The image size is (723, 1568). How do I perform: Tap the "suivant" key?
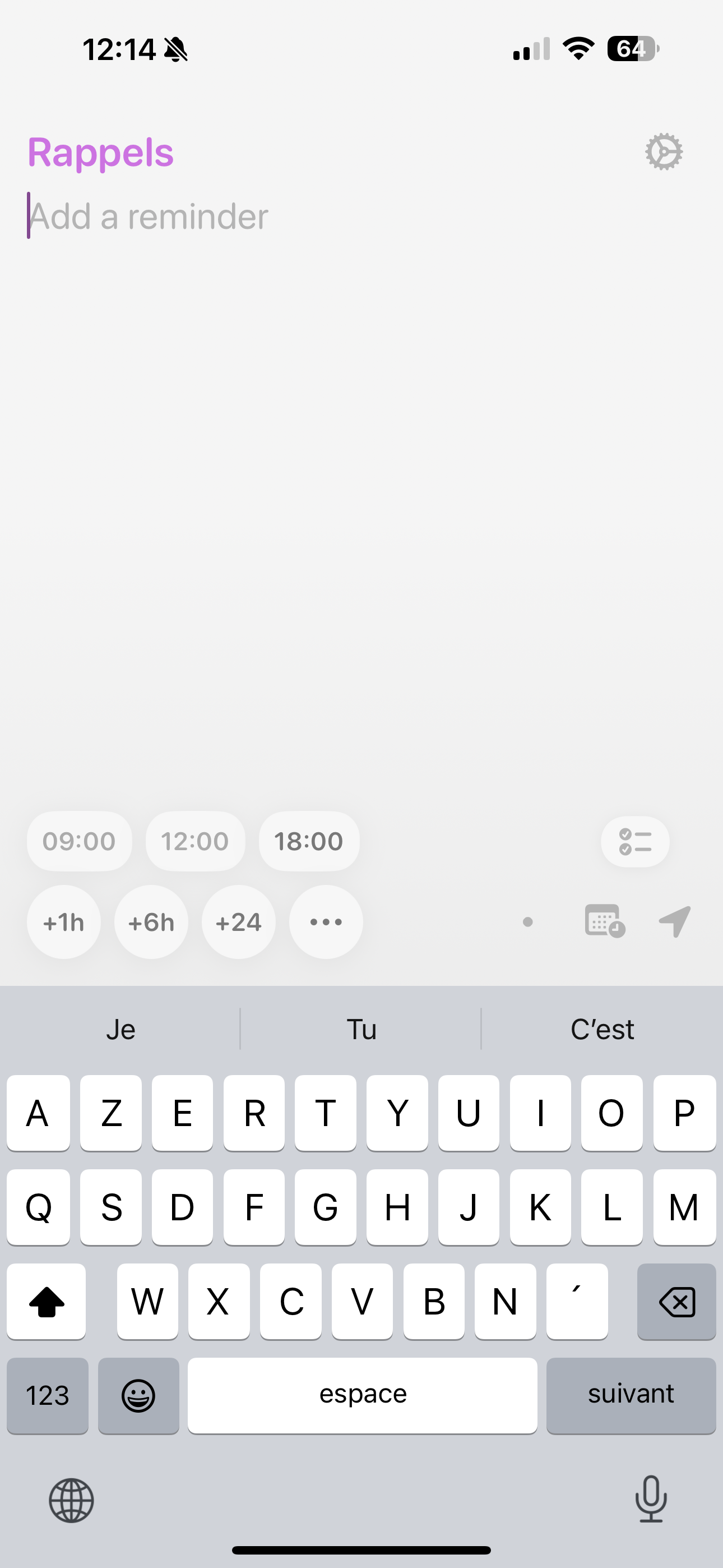(631, 1395)
